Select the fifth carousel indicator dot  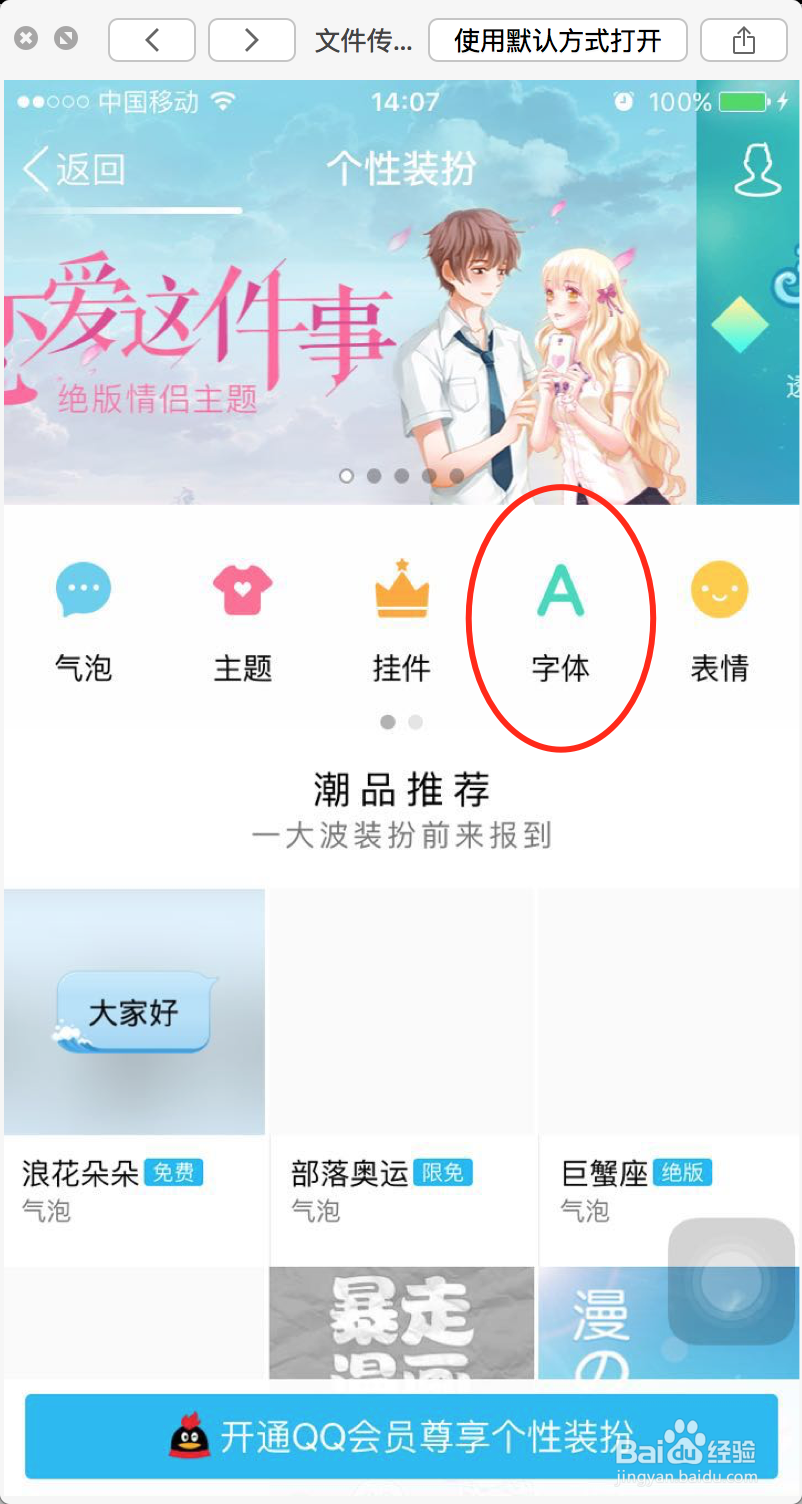tap(457, 476)
